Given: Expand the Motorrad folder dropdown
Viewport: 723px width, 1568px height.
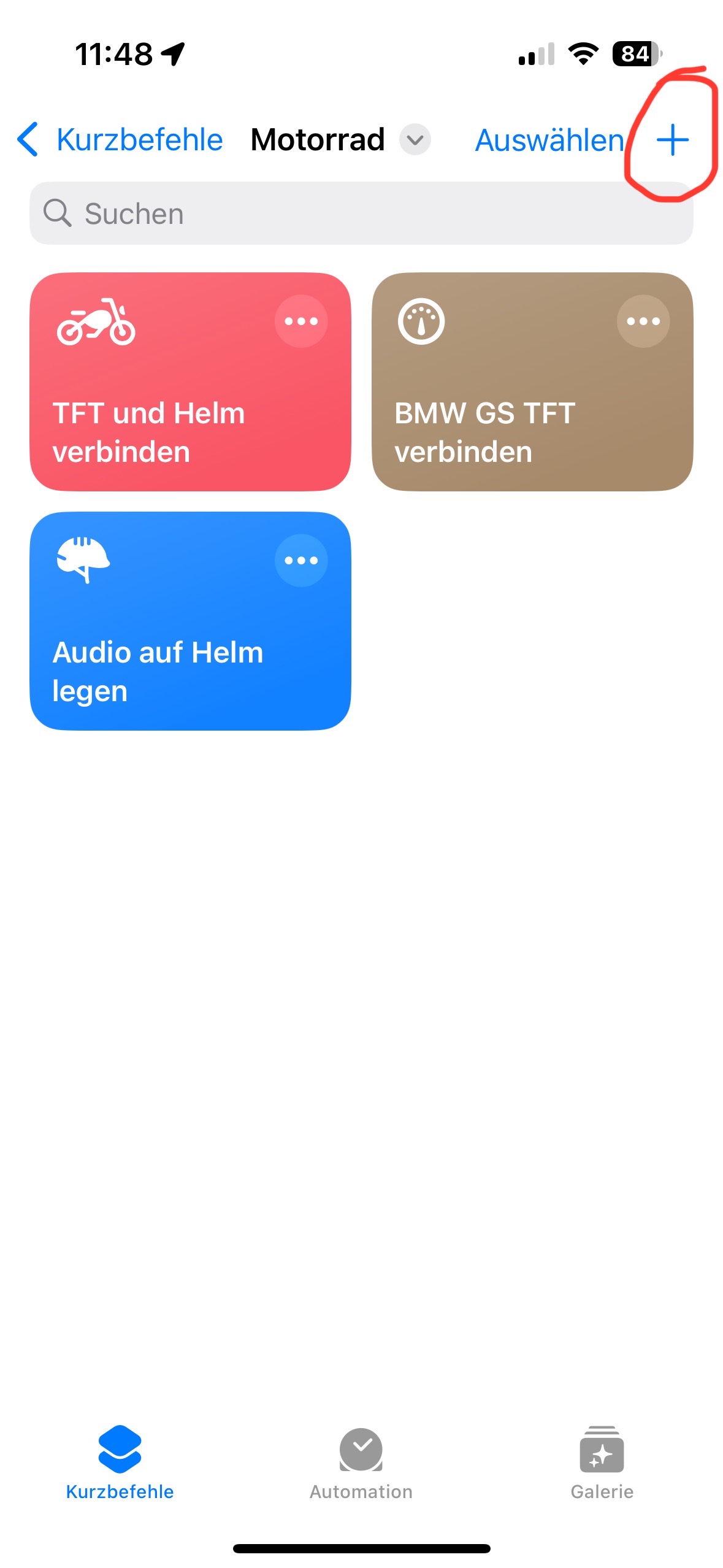Looking at the screenshot, I should 415,140.
